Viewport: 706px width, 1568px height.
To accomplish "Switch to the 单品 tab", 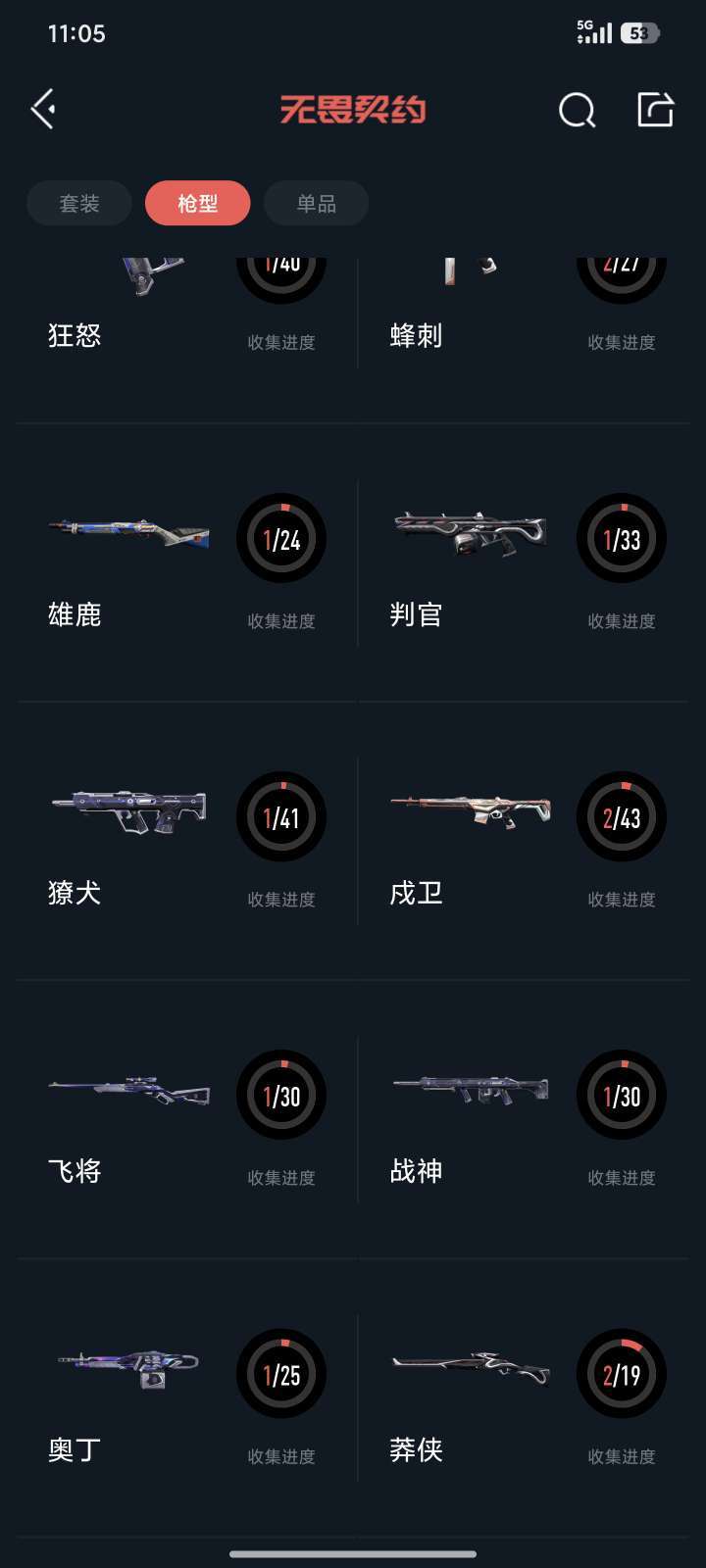I will (x=316, y=203).
